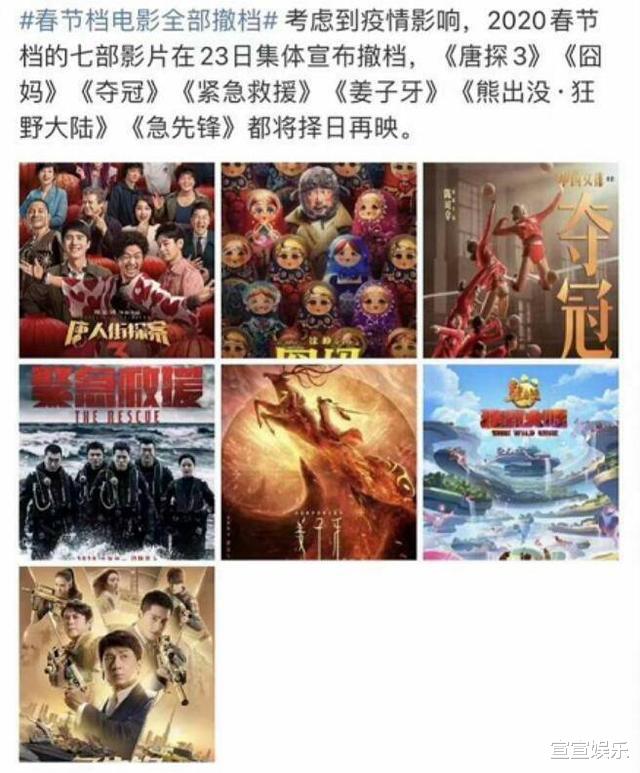Open the 夺冠 volleyball poster
The height and width of the screenshot is (773, 640).
point(519,260)
